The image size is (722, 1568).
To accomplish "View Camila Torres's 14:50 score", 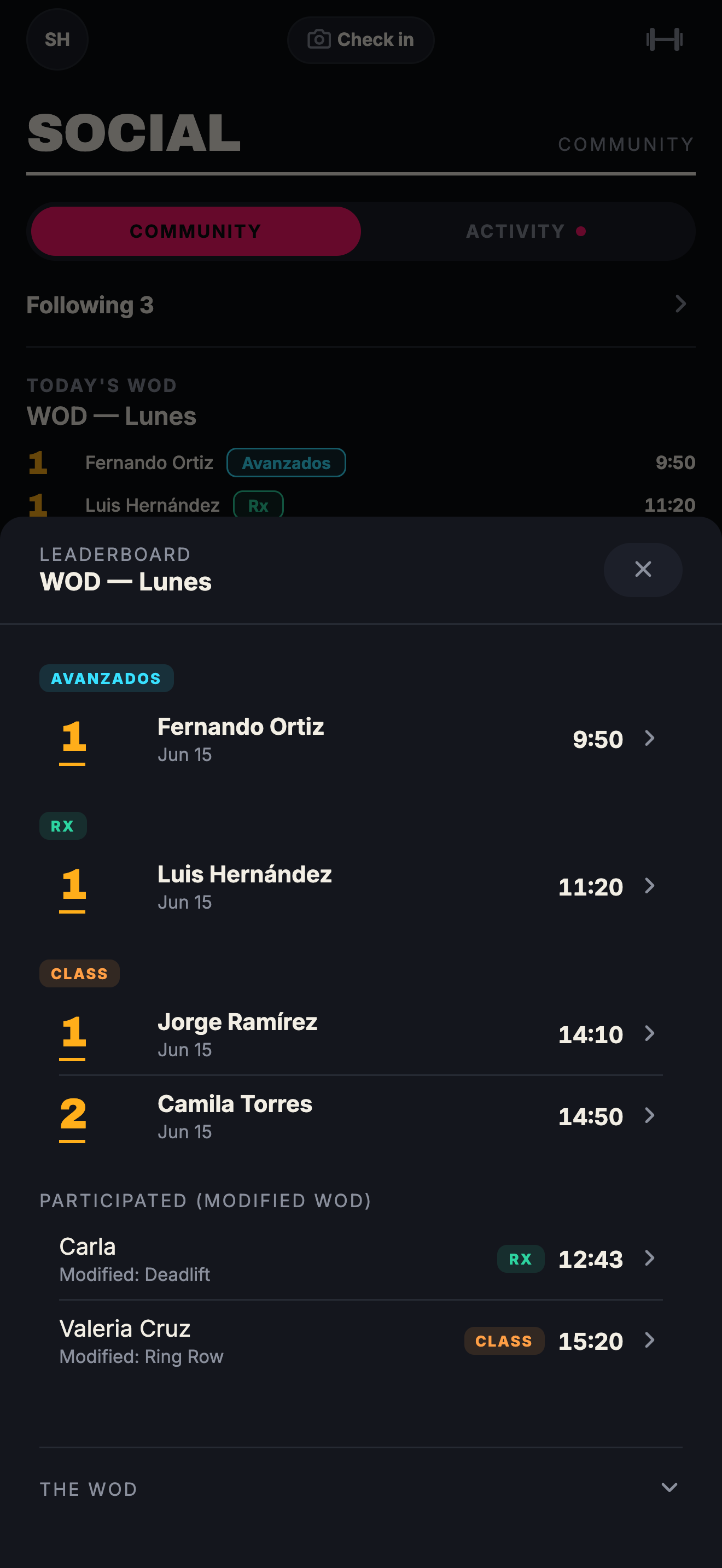I will (x=360, y=1116).
